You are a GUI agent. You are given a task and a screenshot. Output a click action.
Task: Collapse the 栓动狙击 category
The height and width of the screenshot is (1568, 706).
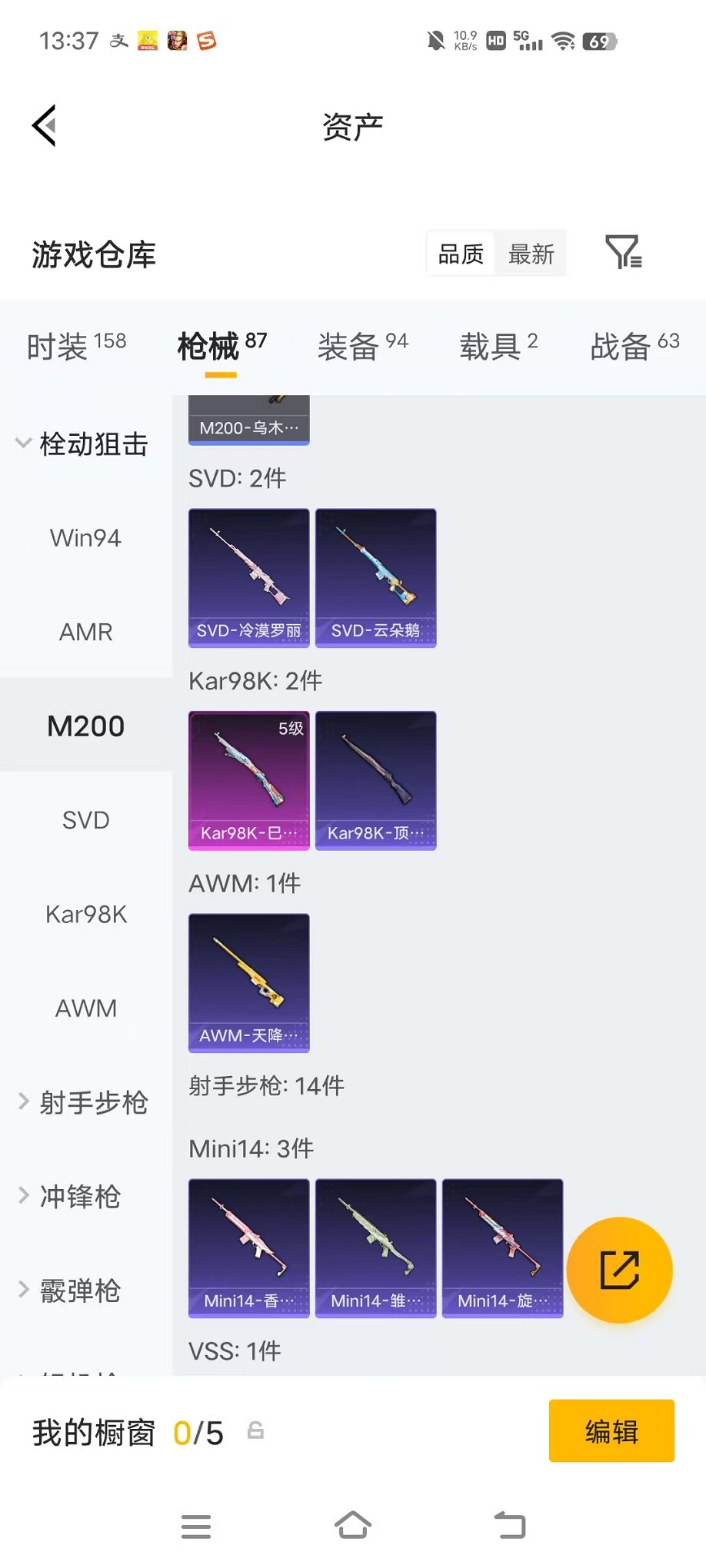(x=83, y=443)
